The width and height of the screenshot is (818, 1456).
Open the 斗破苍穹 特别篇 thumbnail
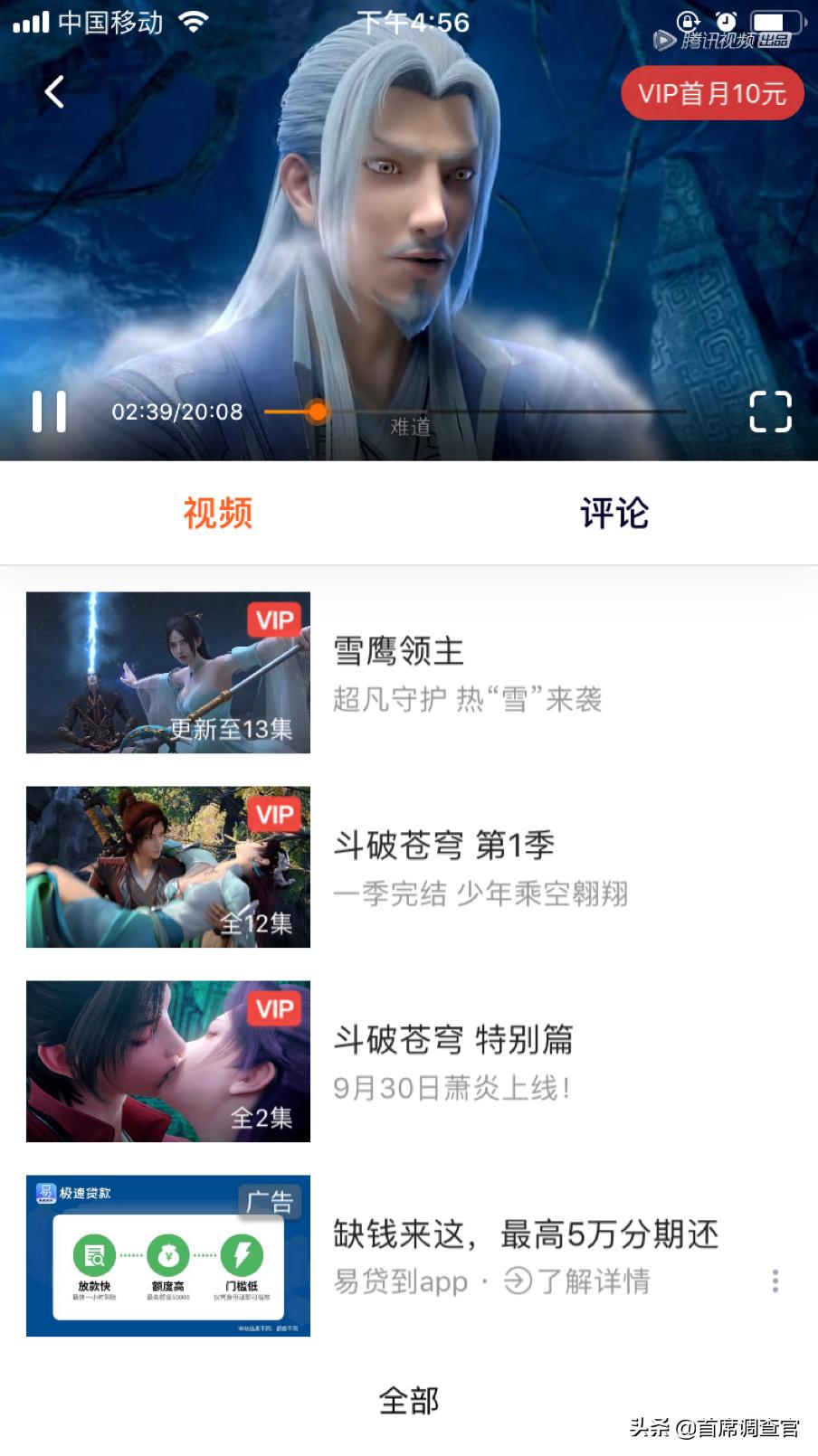(167, 1061)
